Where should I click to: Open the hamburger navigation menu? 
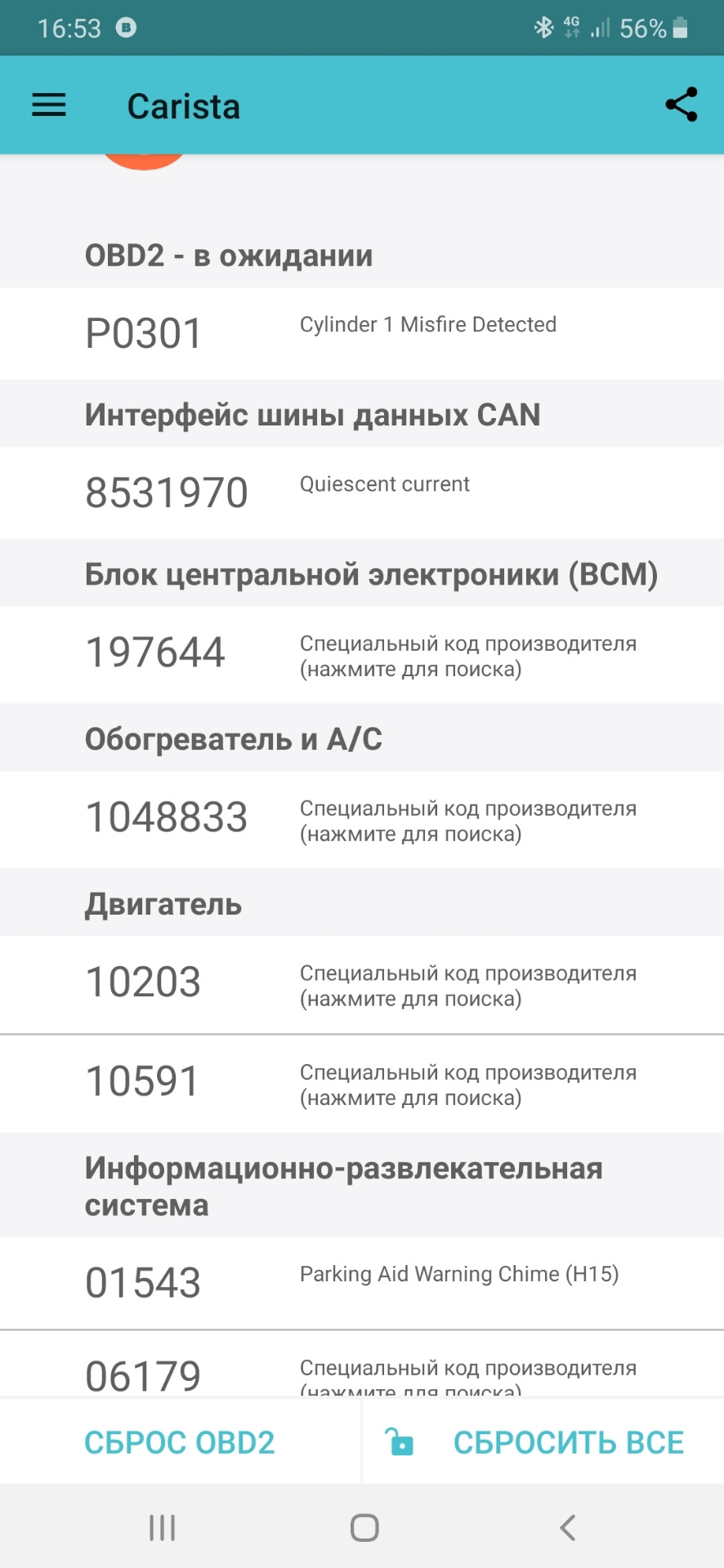click(x=49, y=105)
